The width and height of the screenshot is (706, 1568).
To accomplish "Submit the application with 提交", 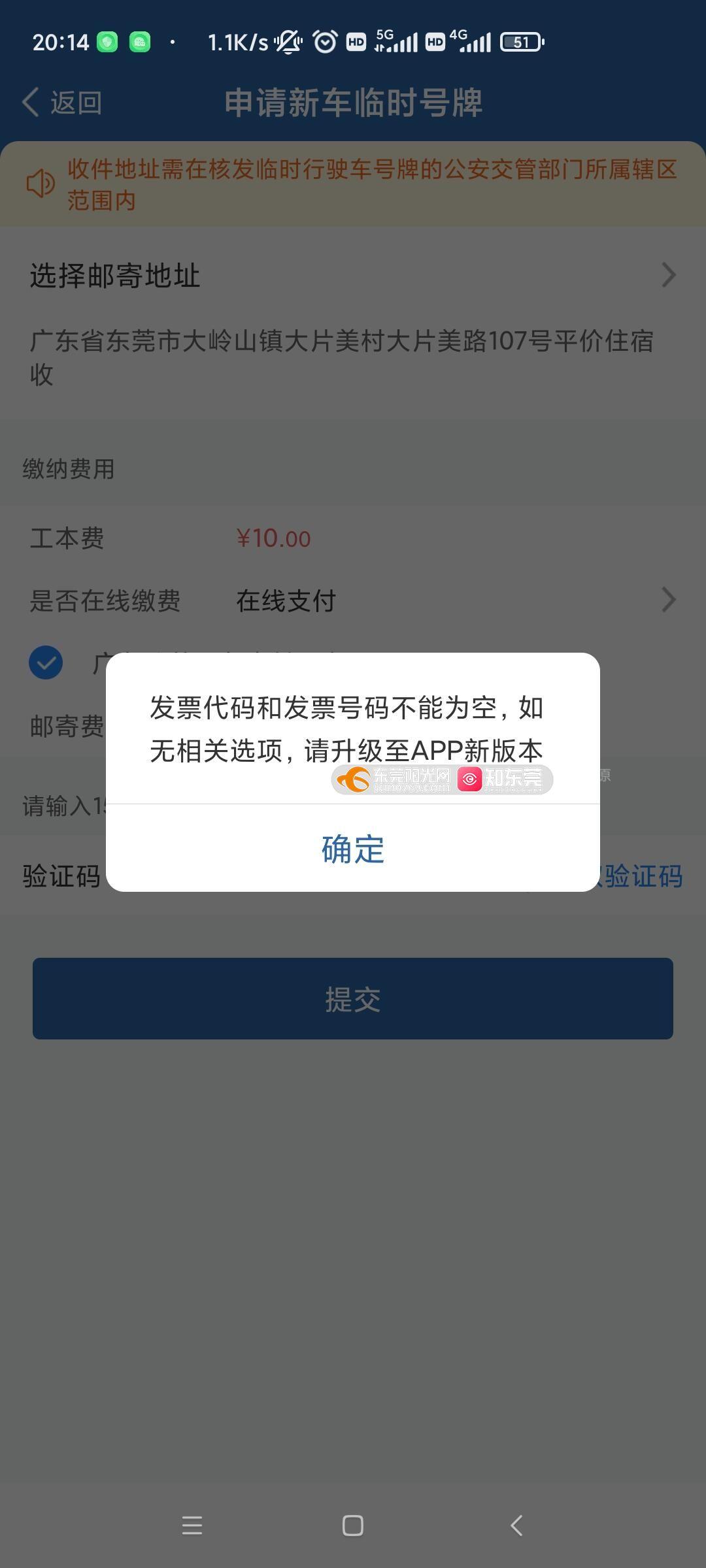I will point(353,998).
